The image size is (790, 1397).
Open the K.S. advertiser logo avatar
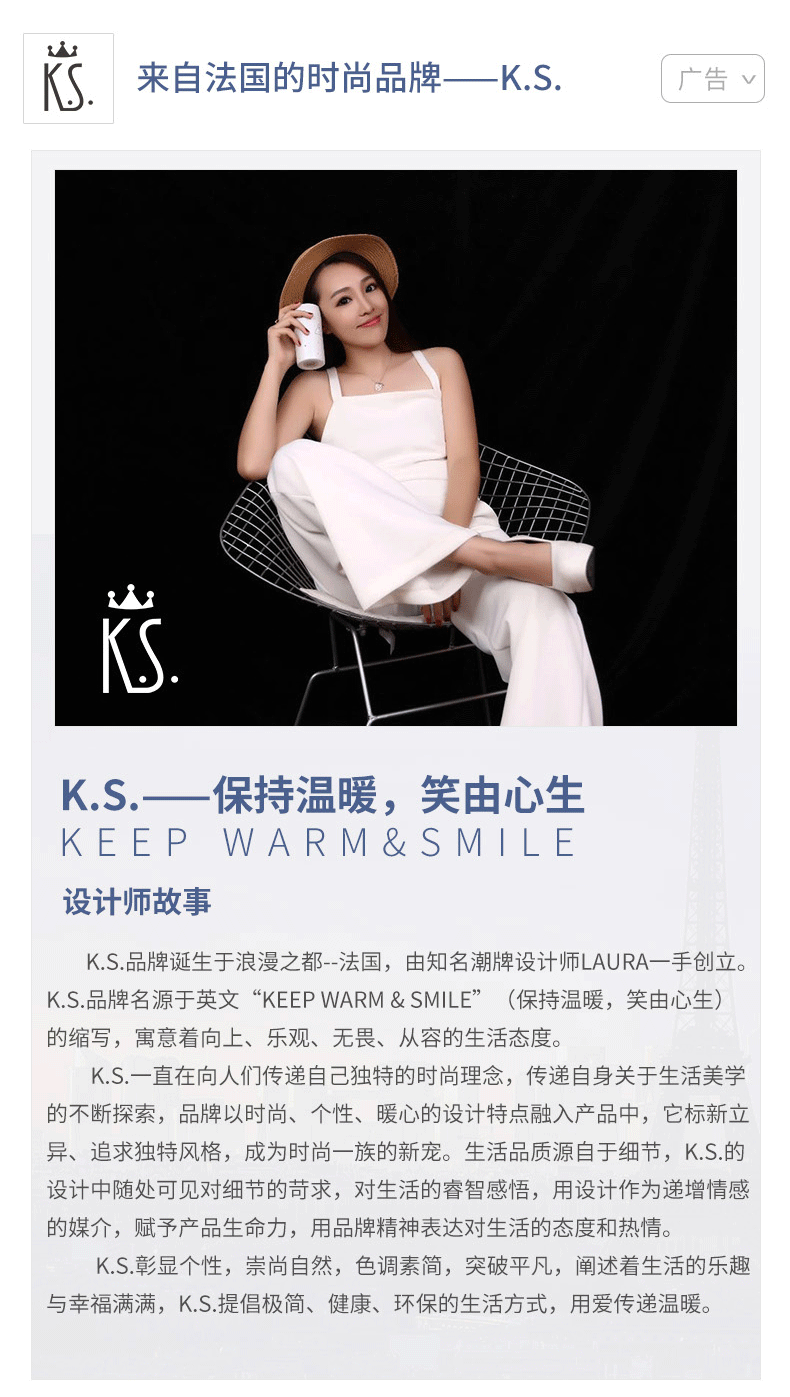click(x=68, y=79)
